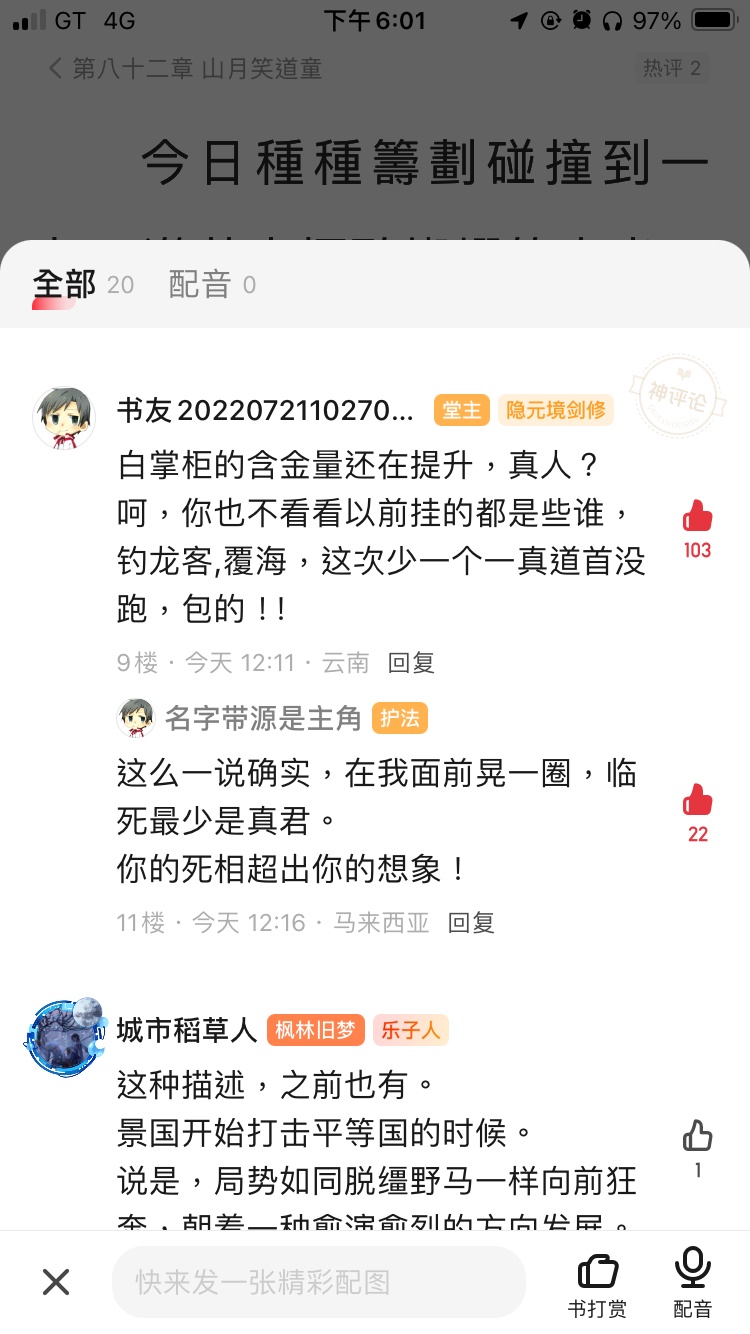
Task: Go back from 第八十二章 山月笑道童
Action: coord(56,69)
